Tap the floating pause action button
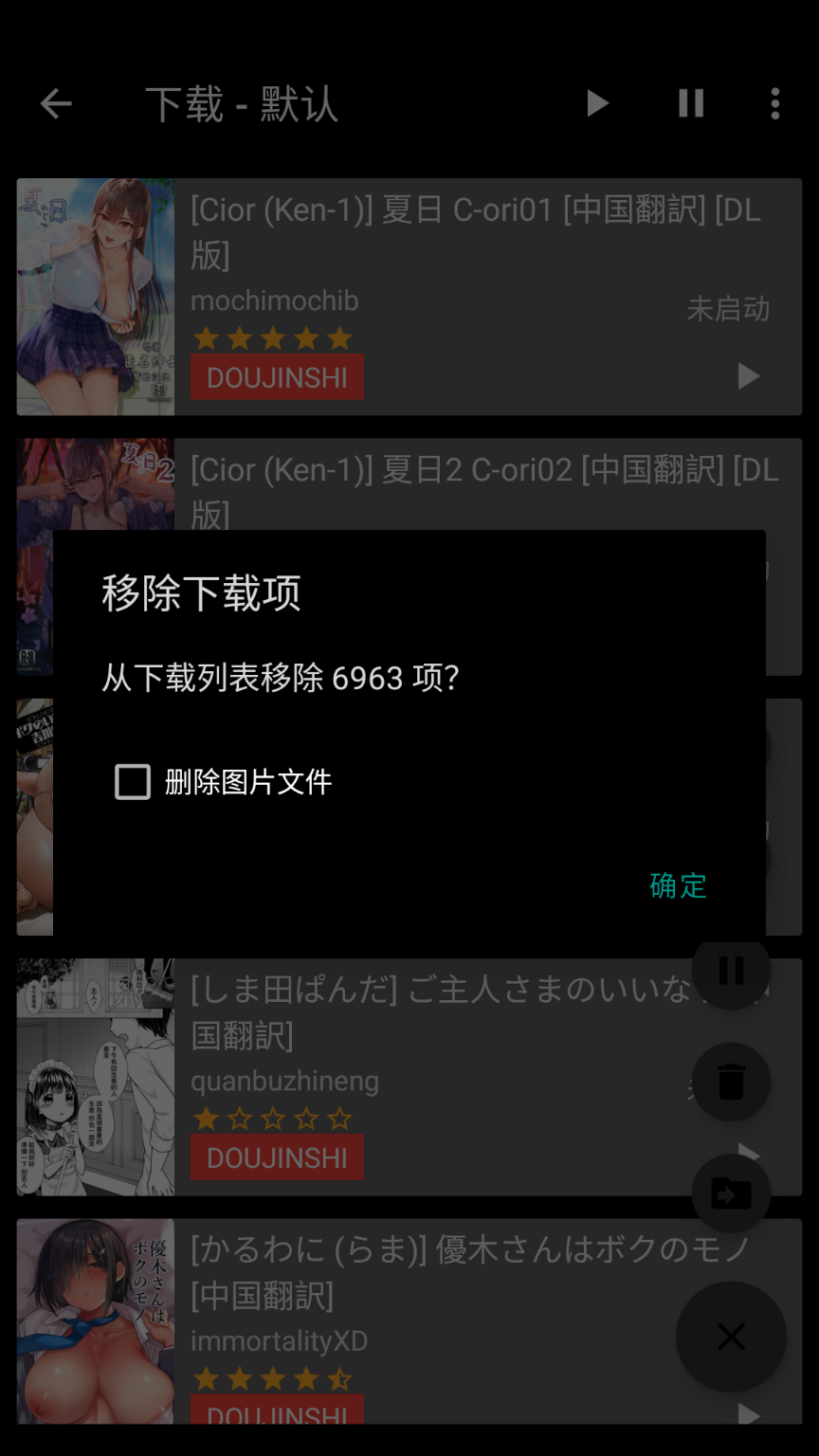 point(731,971)
